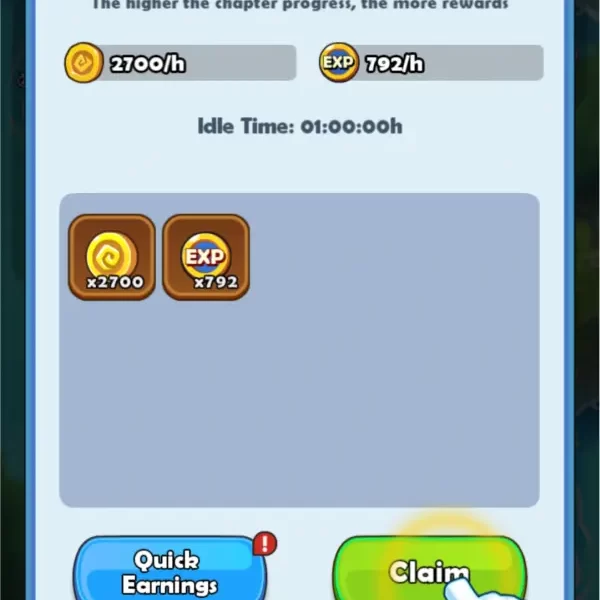Tap the x792 EXP reward tile
This screenshot has height=600, width=600.
[206, 257]
